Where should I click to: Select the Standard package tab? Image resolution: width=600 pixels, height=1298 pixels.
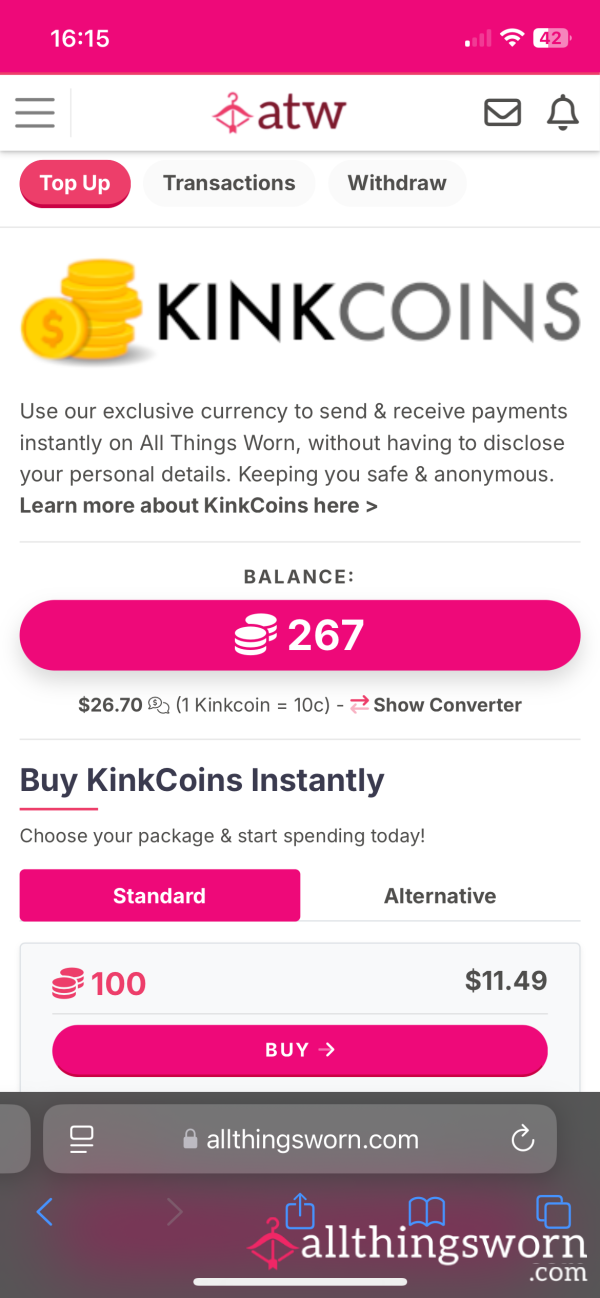[x=160, y=895]
